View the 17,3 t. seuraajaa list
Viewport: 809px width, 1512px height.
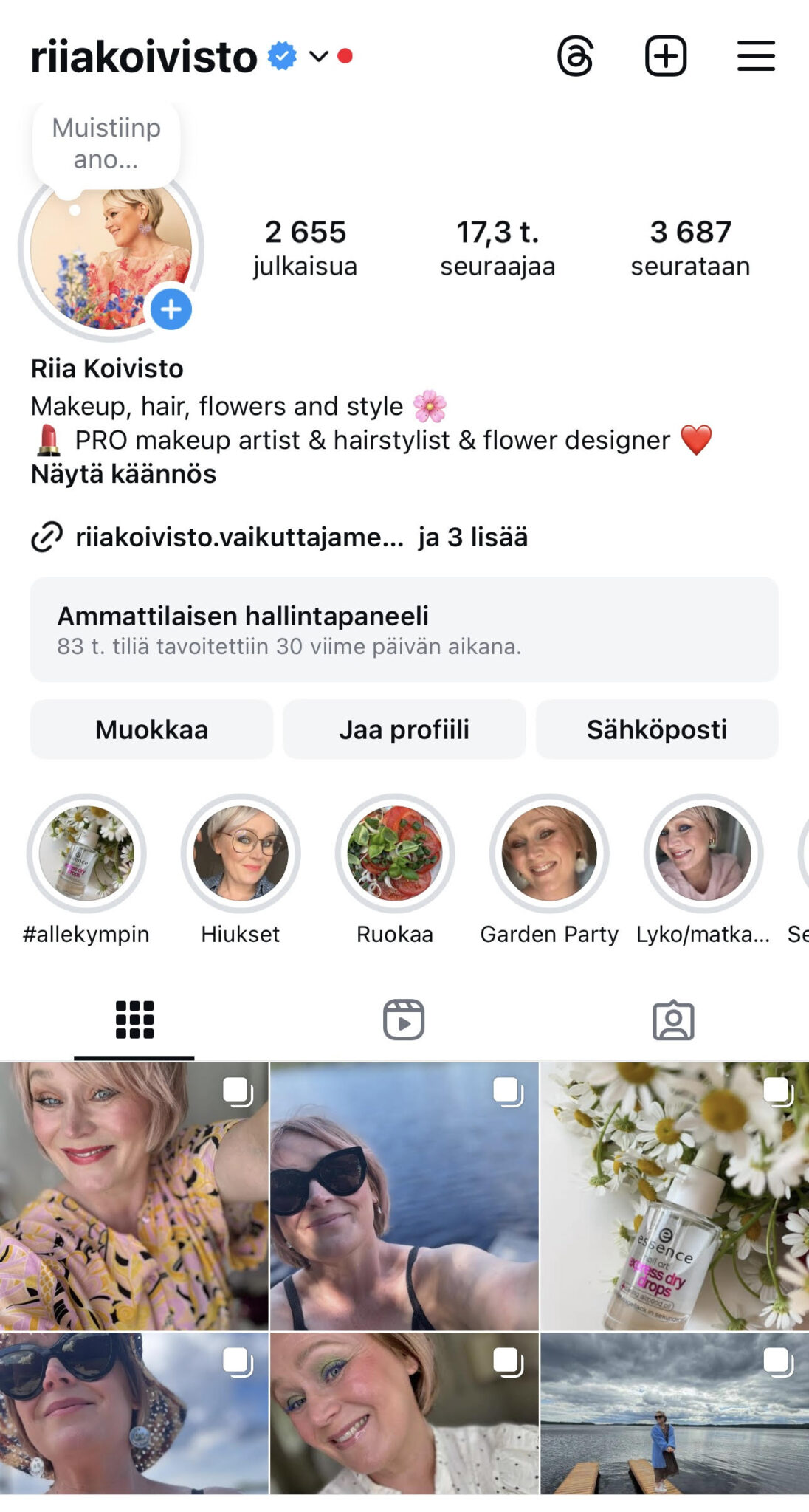pyautogui.click(x=498, y=248)
